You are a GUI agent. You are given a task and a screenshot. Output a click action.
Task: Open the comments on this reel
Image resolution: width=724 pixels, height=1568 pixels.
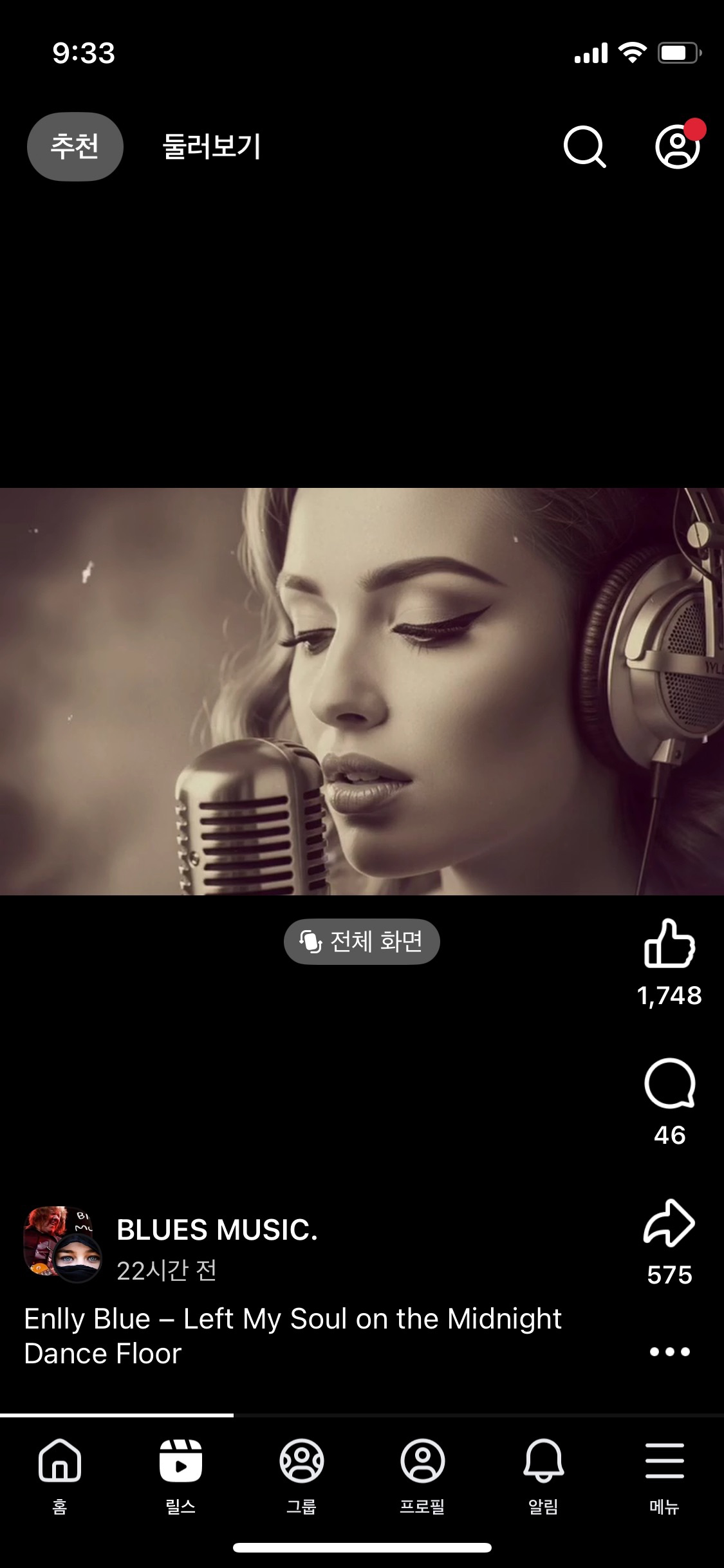[669, 1084]
